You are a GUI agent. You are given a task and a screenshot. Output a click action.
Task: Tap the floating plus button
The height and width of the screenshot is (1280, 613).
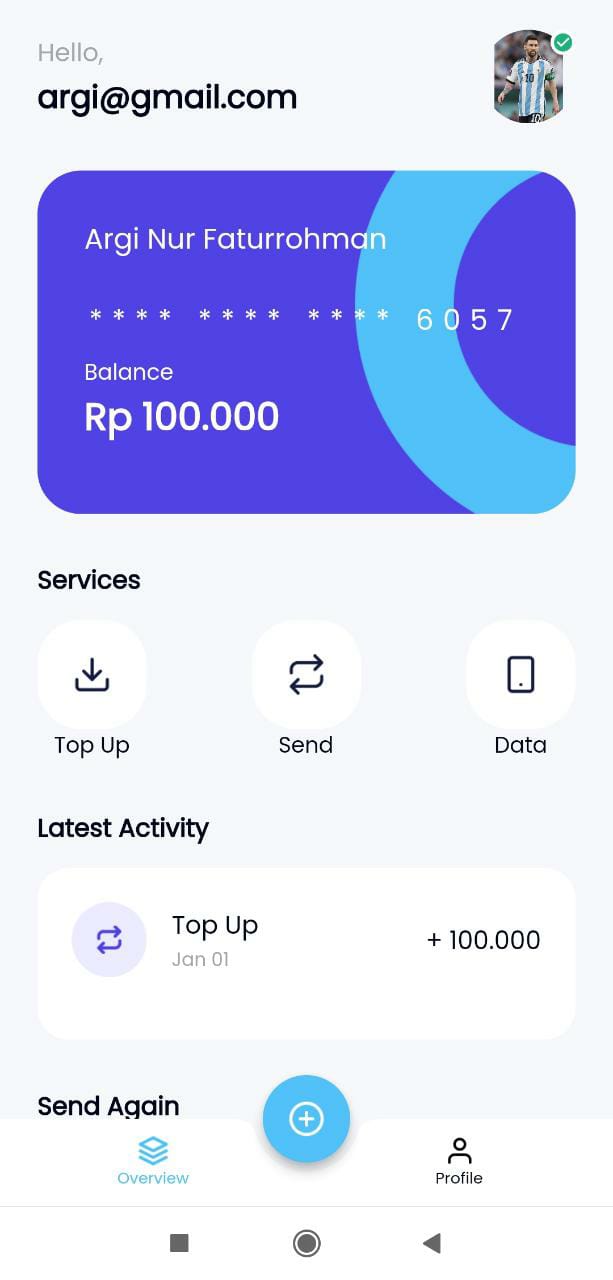(x=306, y=1119)
